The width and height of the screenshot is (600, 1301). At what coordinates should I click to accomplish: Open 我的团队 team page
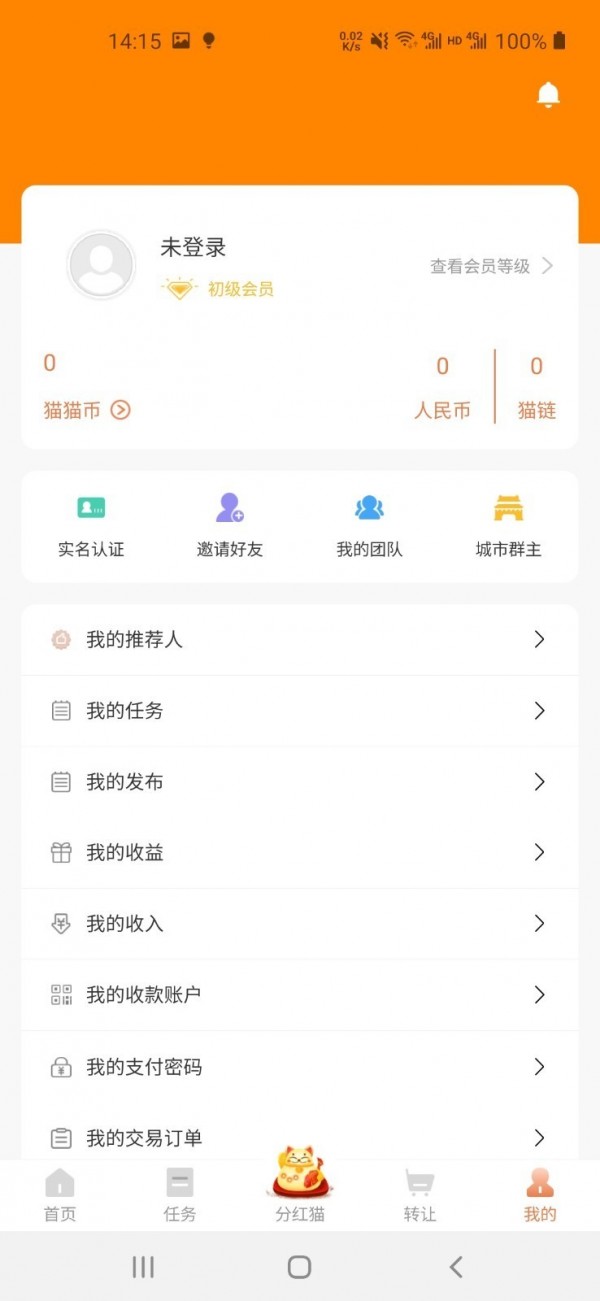pos(369,524)
